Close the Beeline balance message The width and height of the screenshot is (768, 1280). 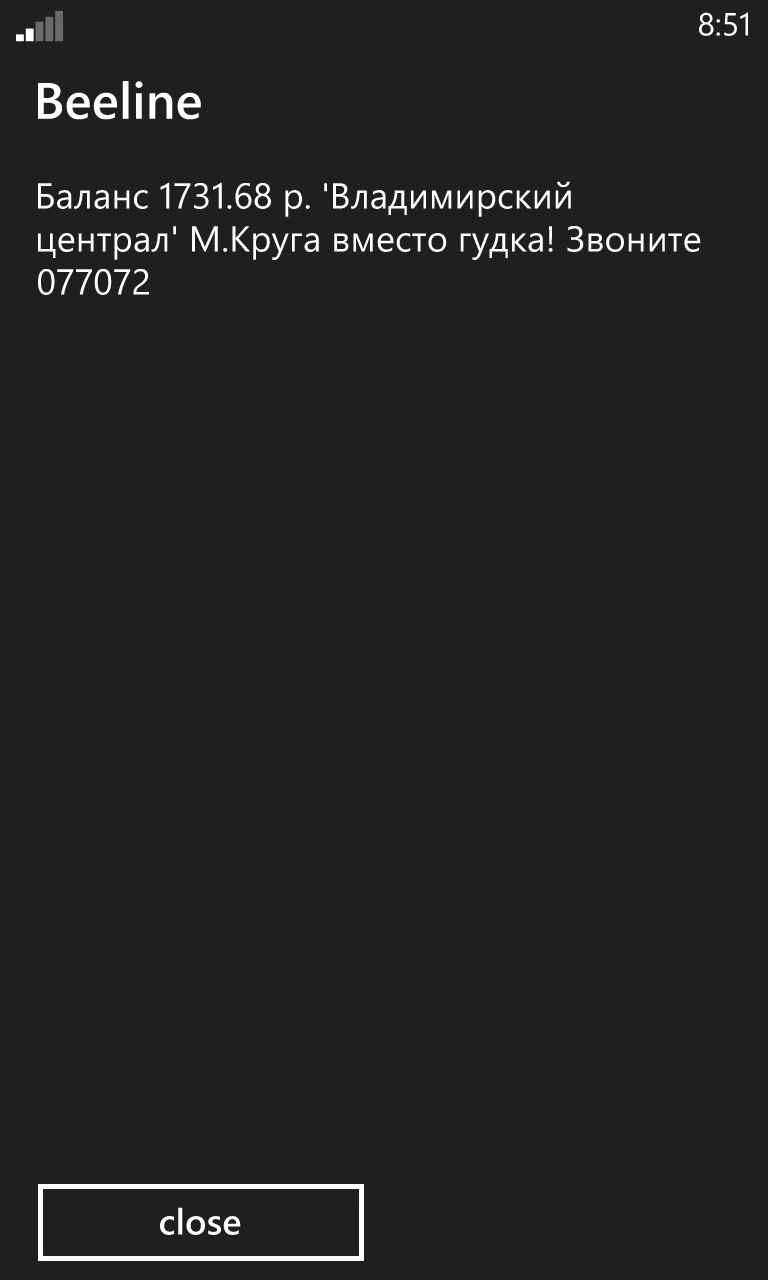200,1222
